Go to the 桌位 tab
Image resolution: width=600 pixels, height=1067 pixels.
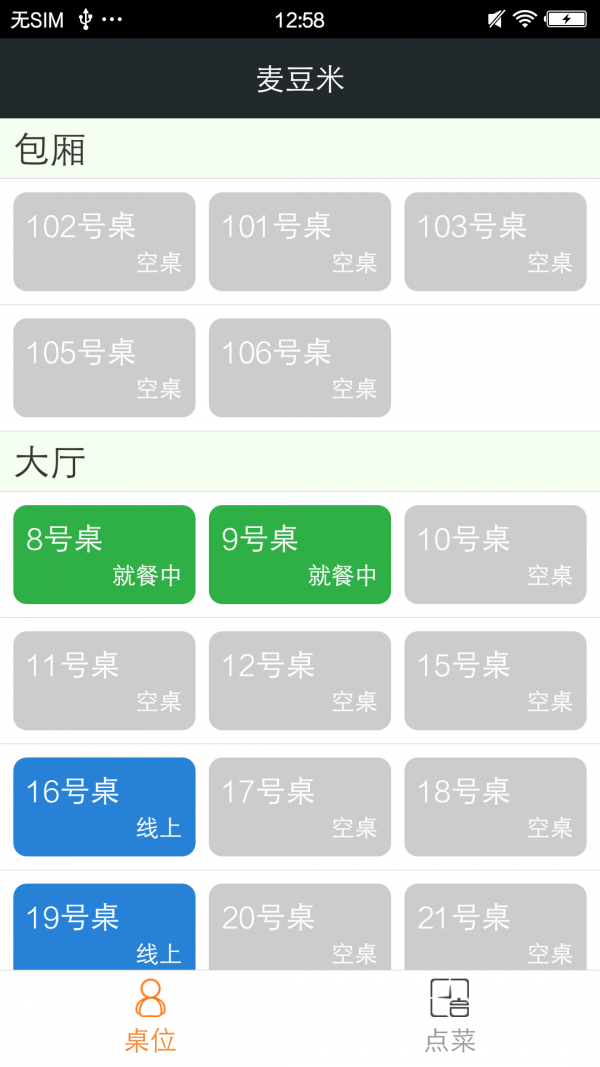click(x=150, y=1018)
